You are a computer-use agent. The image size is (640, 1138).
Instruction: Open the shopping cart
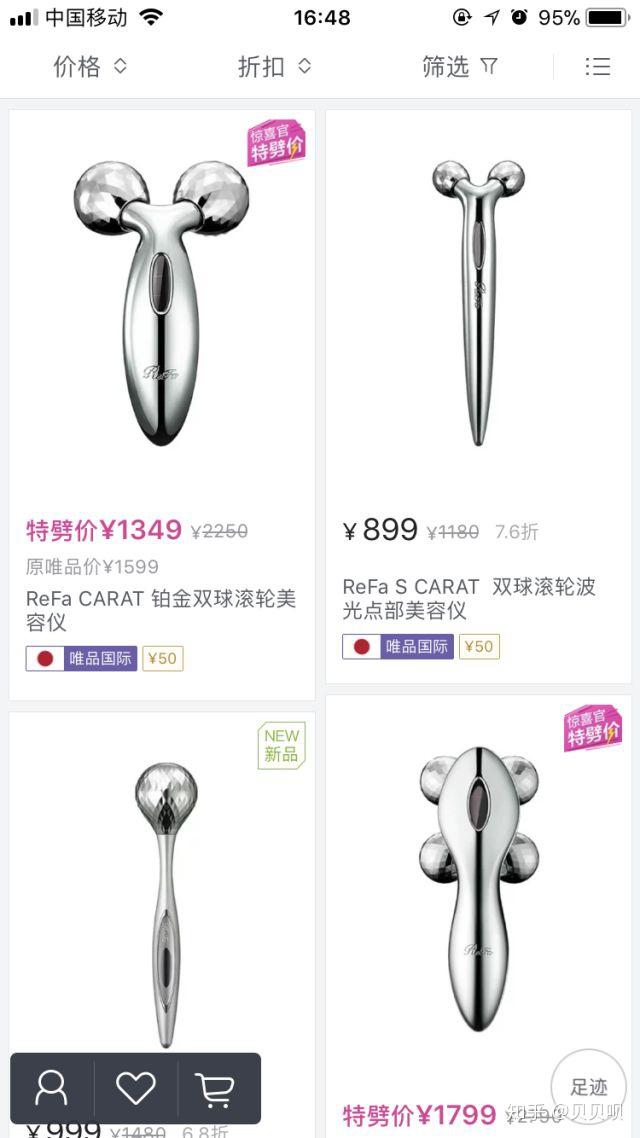216,1088
